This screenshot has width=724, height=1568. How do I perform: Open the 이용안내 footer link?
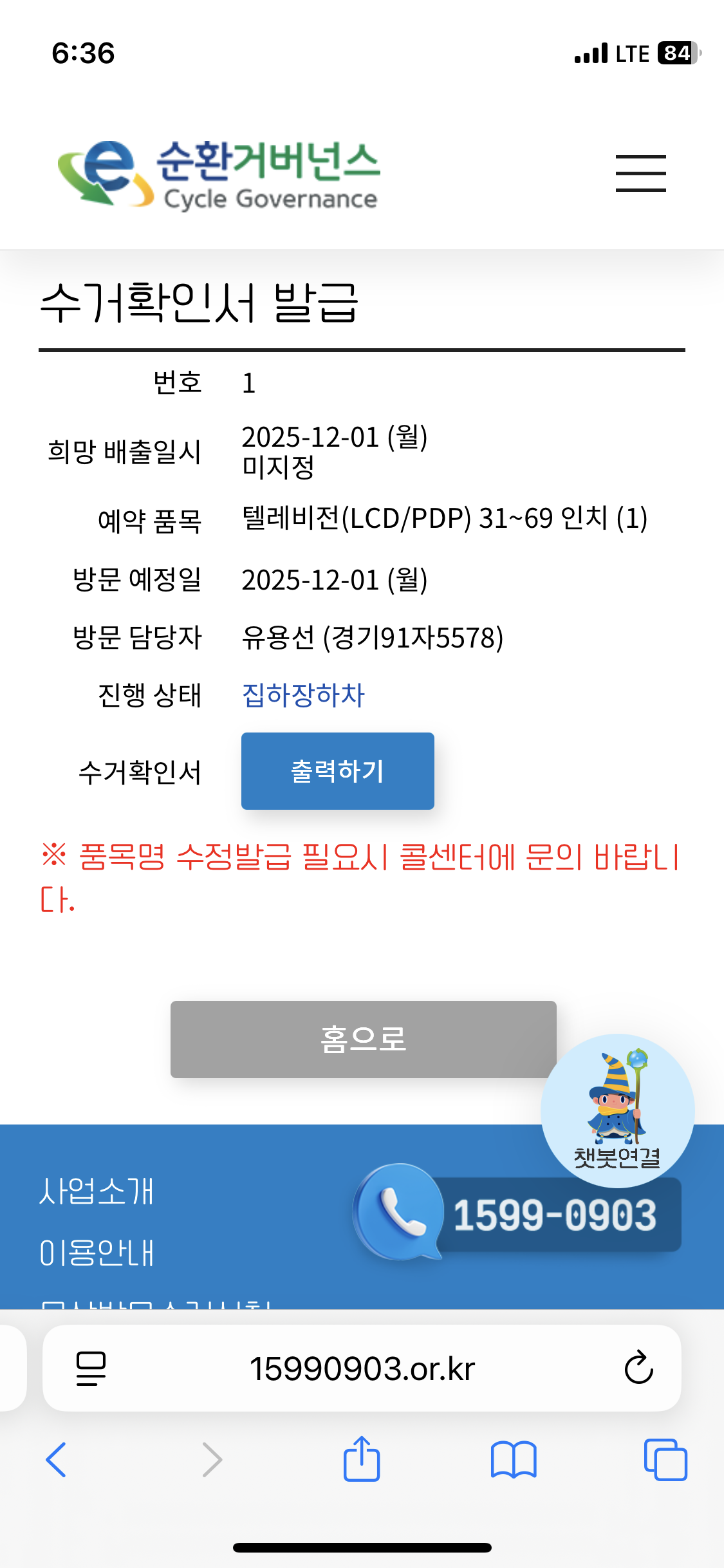(x=97, y=1253)
